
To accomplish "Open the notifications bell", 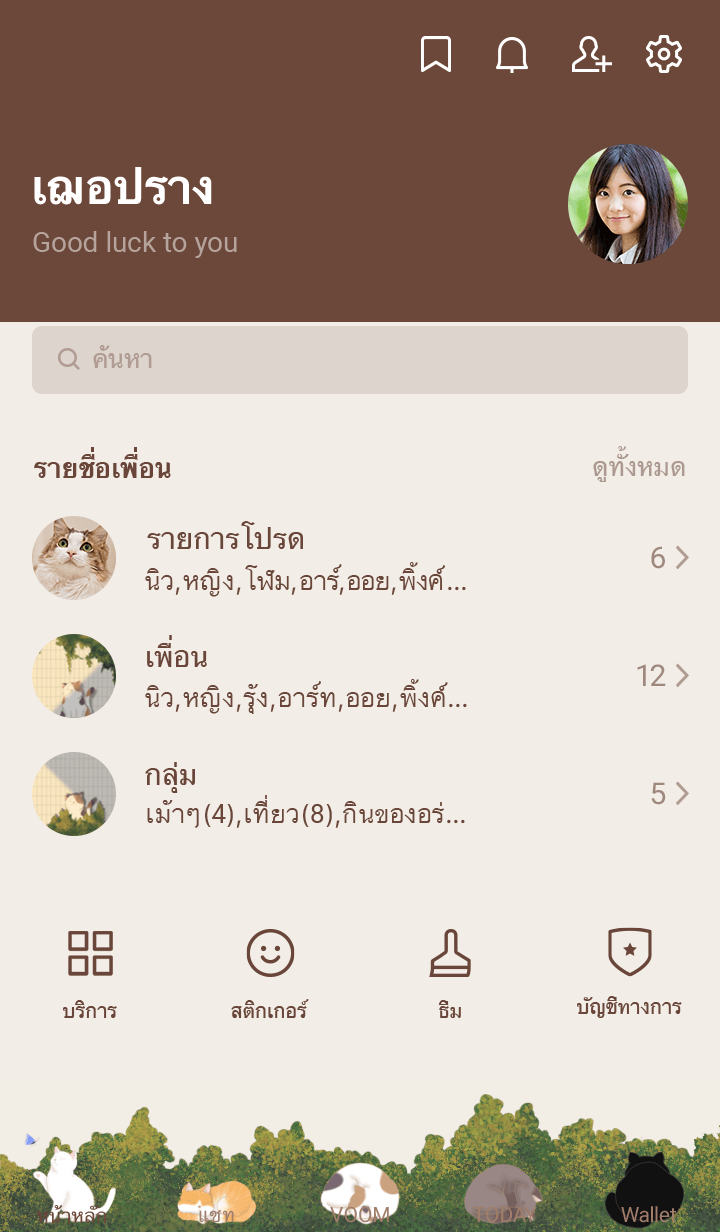I will (512, 55).
